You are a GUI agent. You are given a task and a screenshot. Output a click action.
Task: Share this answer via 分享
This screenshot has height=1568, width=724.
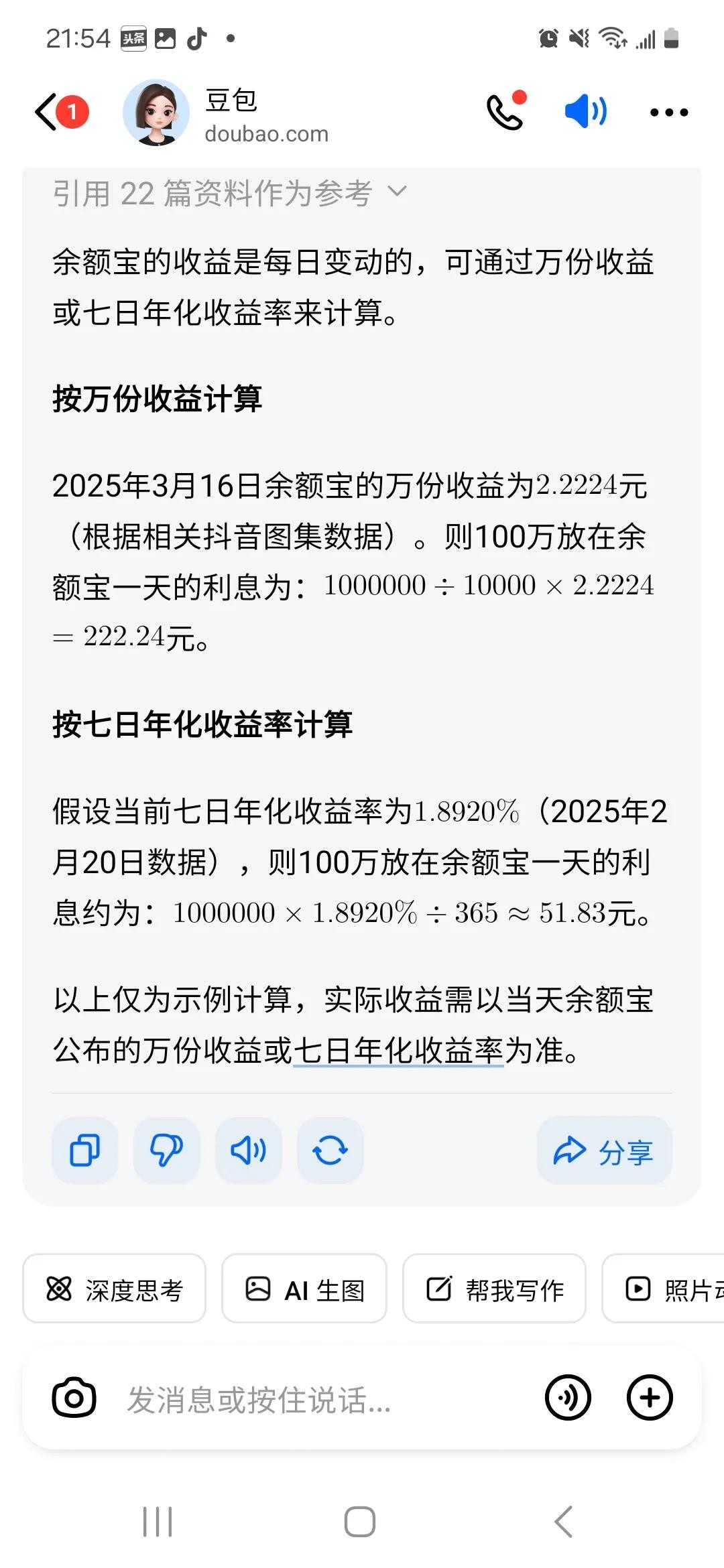coord(604,1151)
